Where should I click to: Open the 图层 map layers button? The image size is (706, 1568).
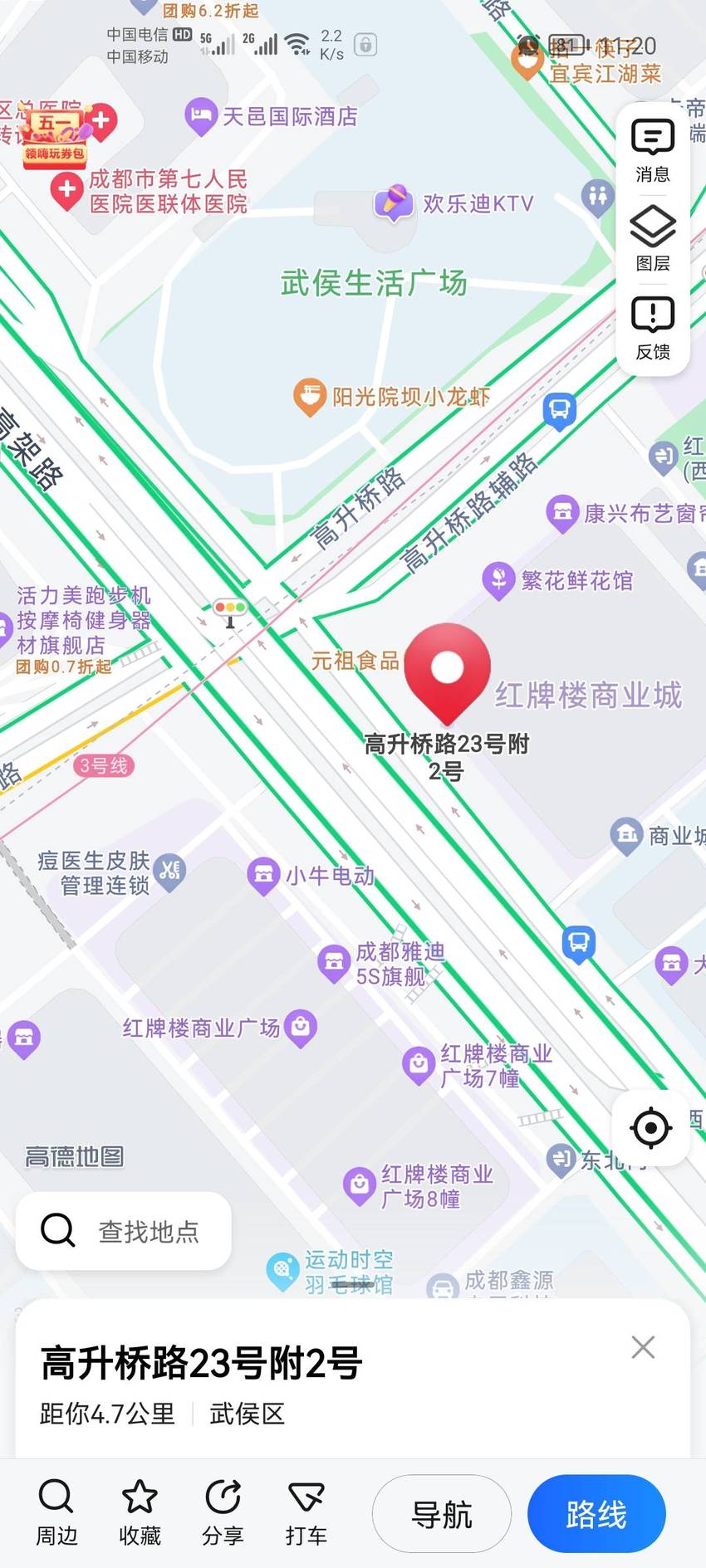[653, 239]
